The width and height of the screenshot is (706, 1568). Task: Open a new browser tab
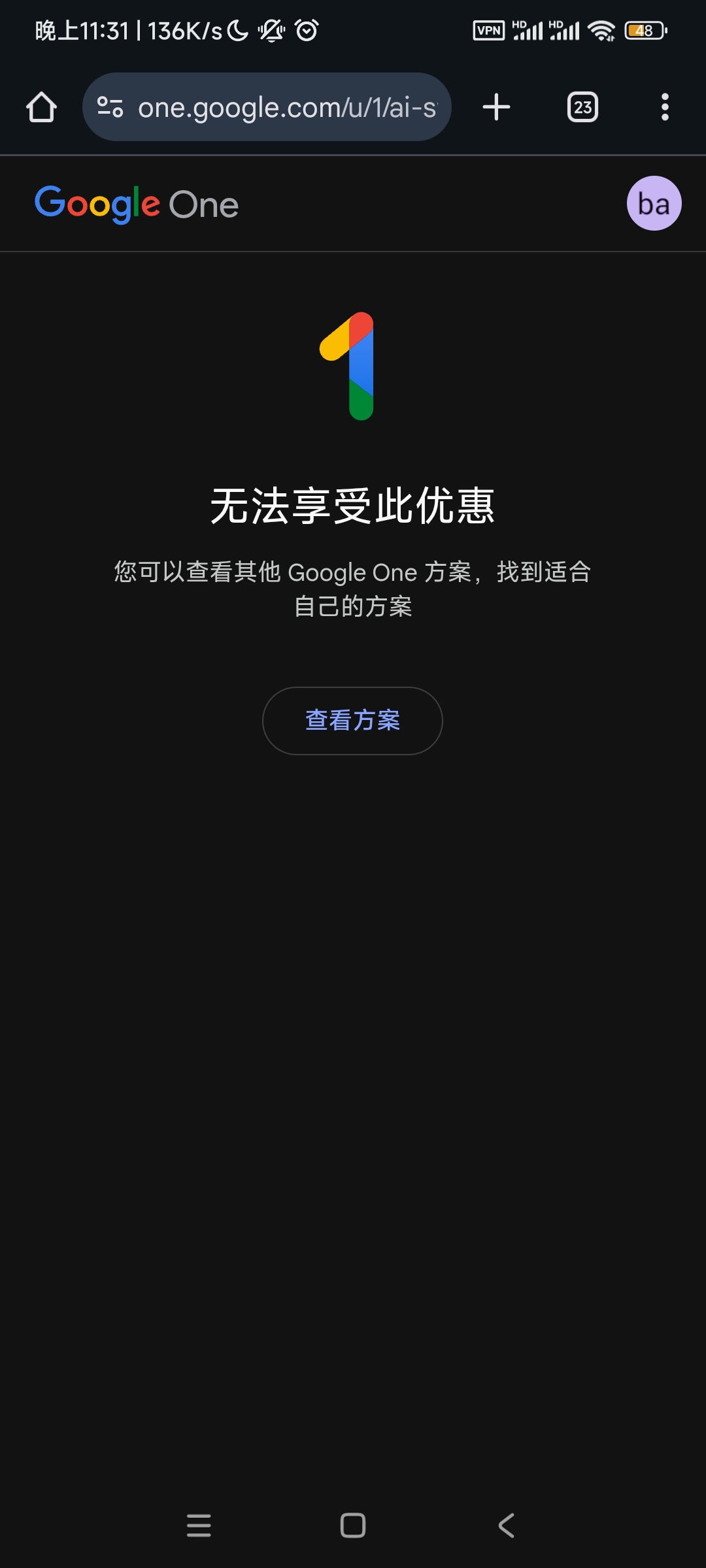(497, 107)
